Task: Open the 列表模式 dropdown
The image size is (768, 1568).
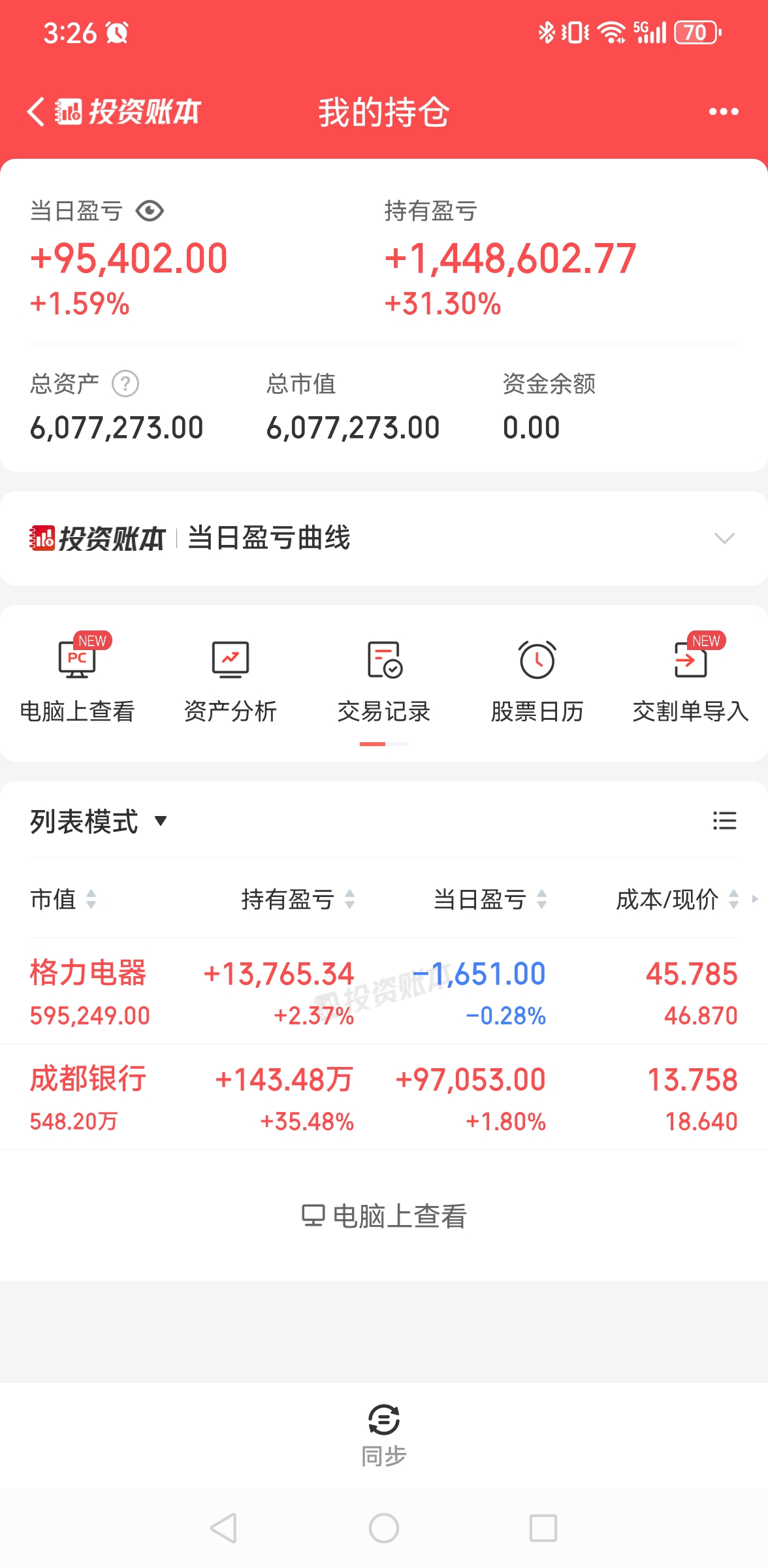Action: [x=98, y=821]
